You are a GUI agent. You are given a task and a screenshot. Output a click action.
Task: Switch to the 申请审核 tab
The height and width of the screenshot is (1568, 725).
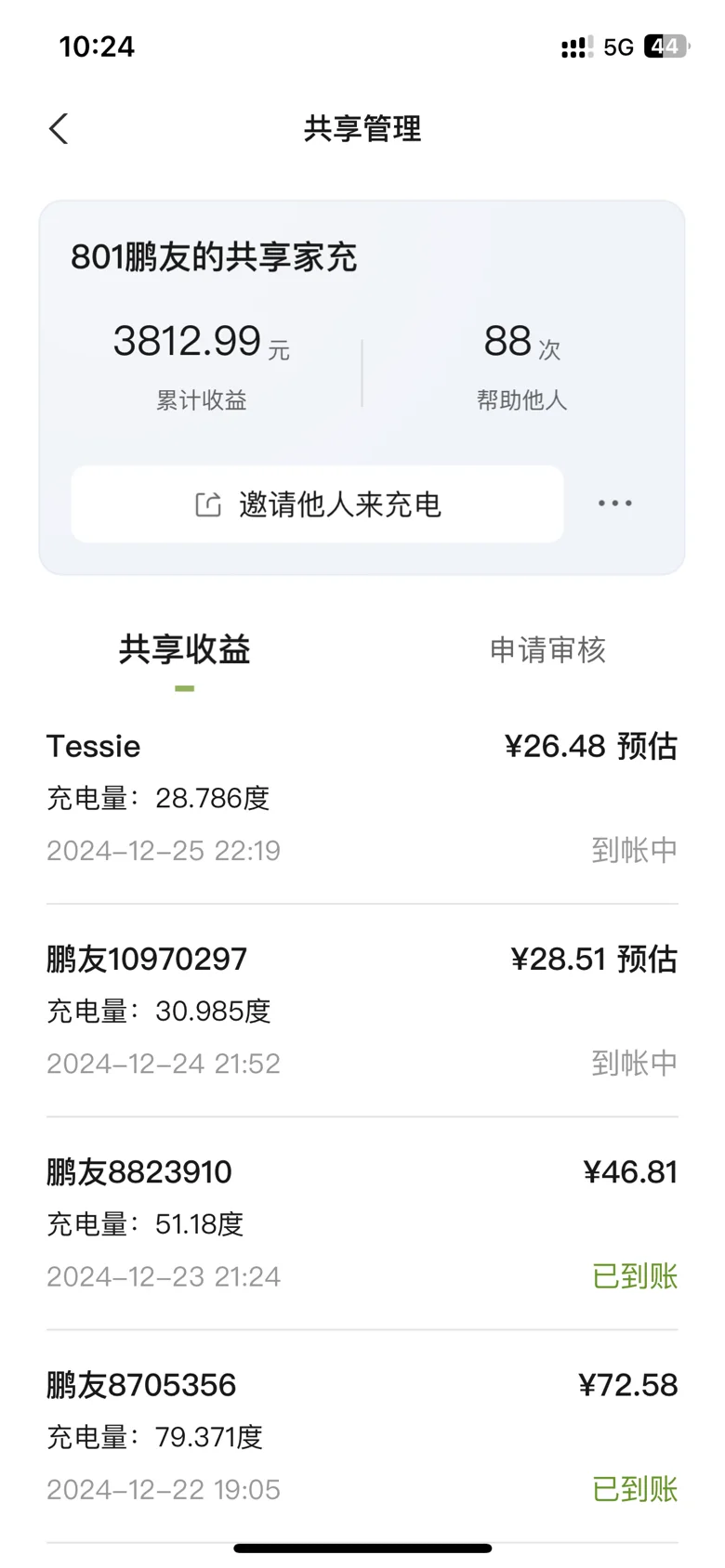click(547, 649)
